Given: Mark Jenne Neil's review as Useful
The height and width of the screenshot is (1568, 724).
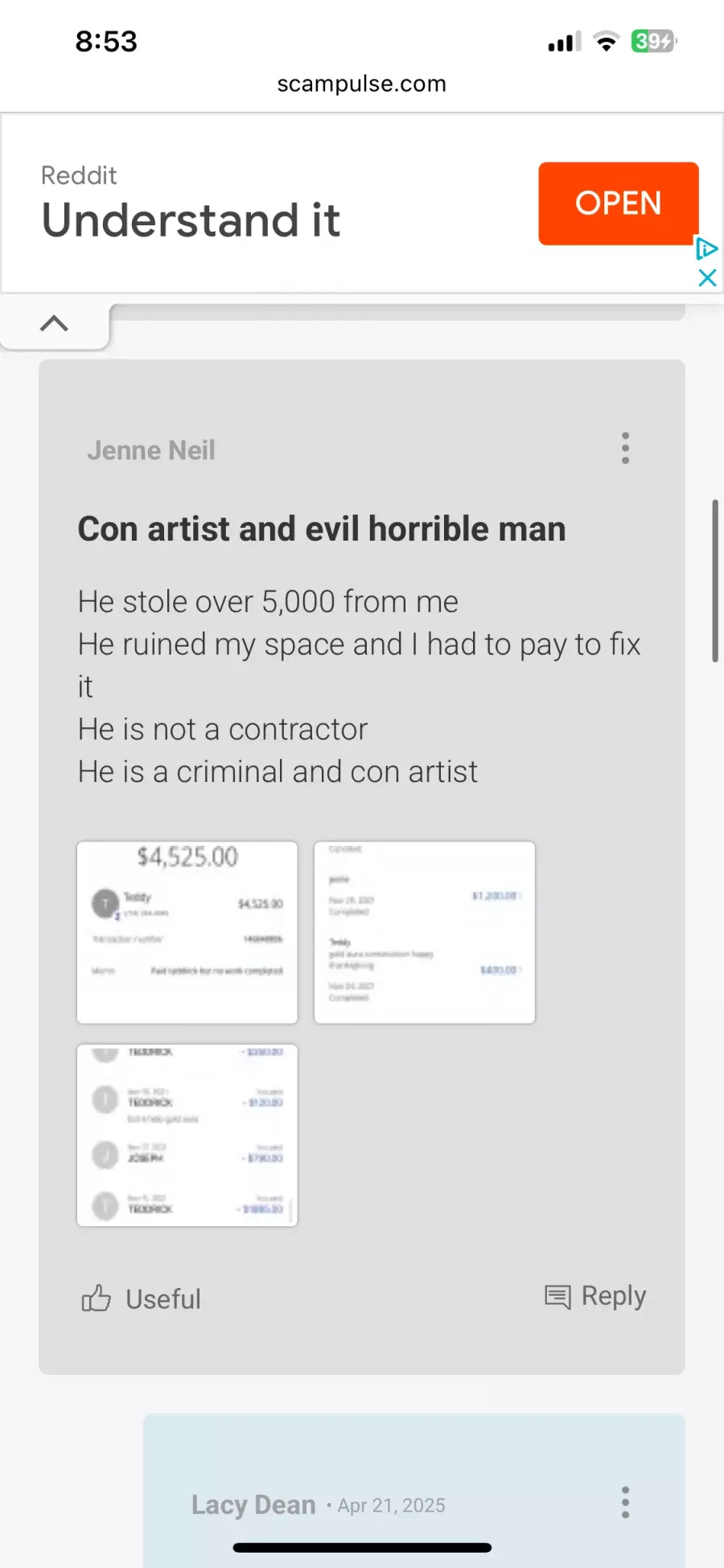Looking at the screenshot, I should (142, 1298).
